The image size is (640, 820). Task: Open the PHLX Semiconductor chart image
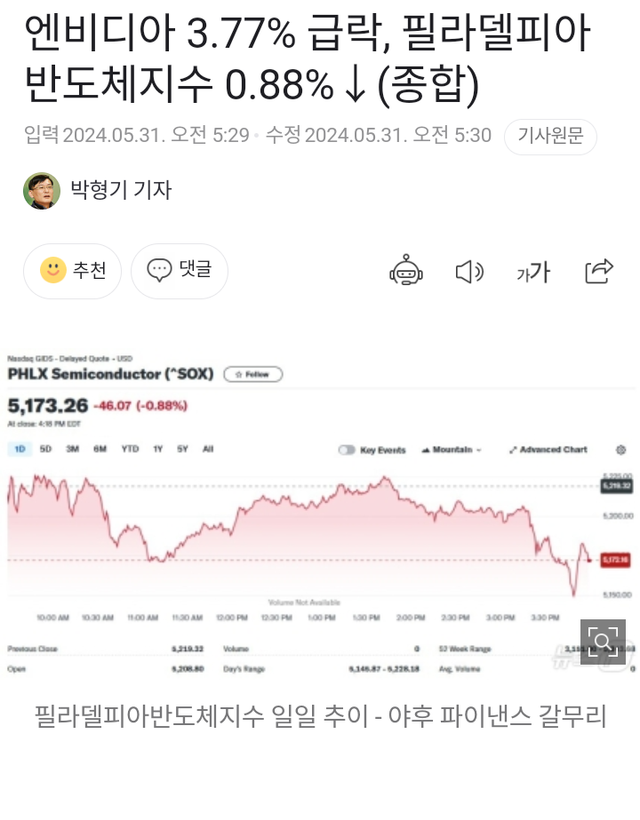coord(320,500)
